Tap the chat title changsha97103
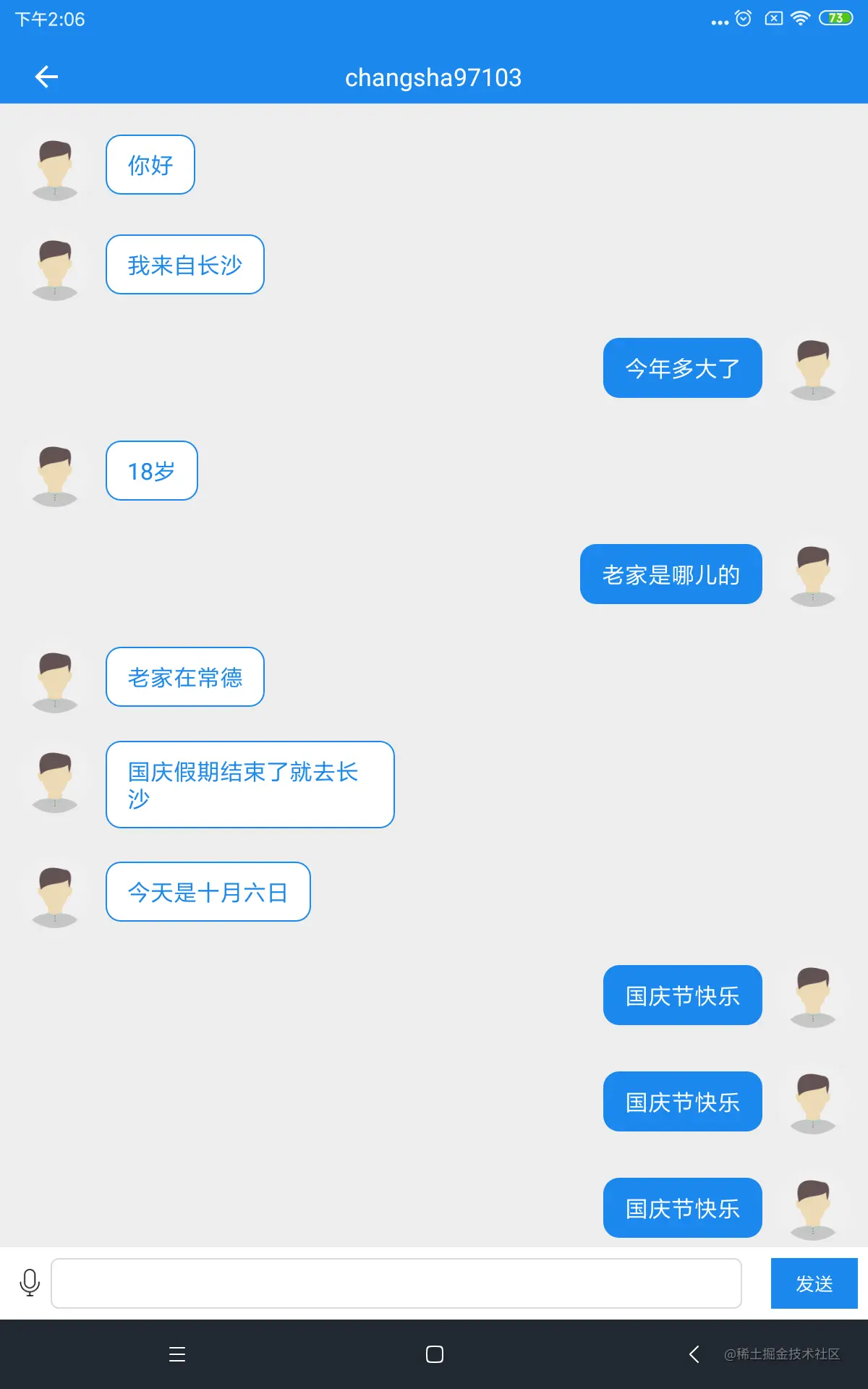868x1389 pixels. (434, 77)
